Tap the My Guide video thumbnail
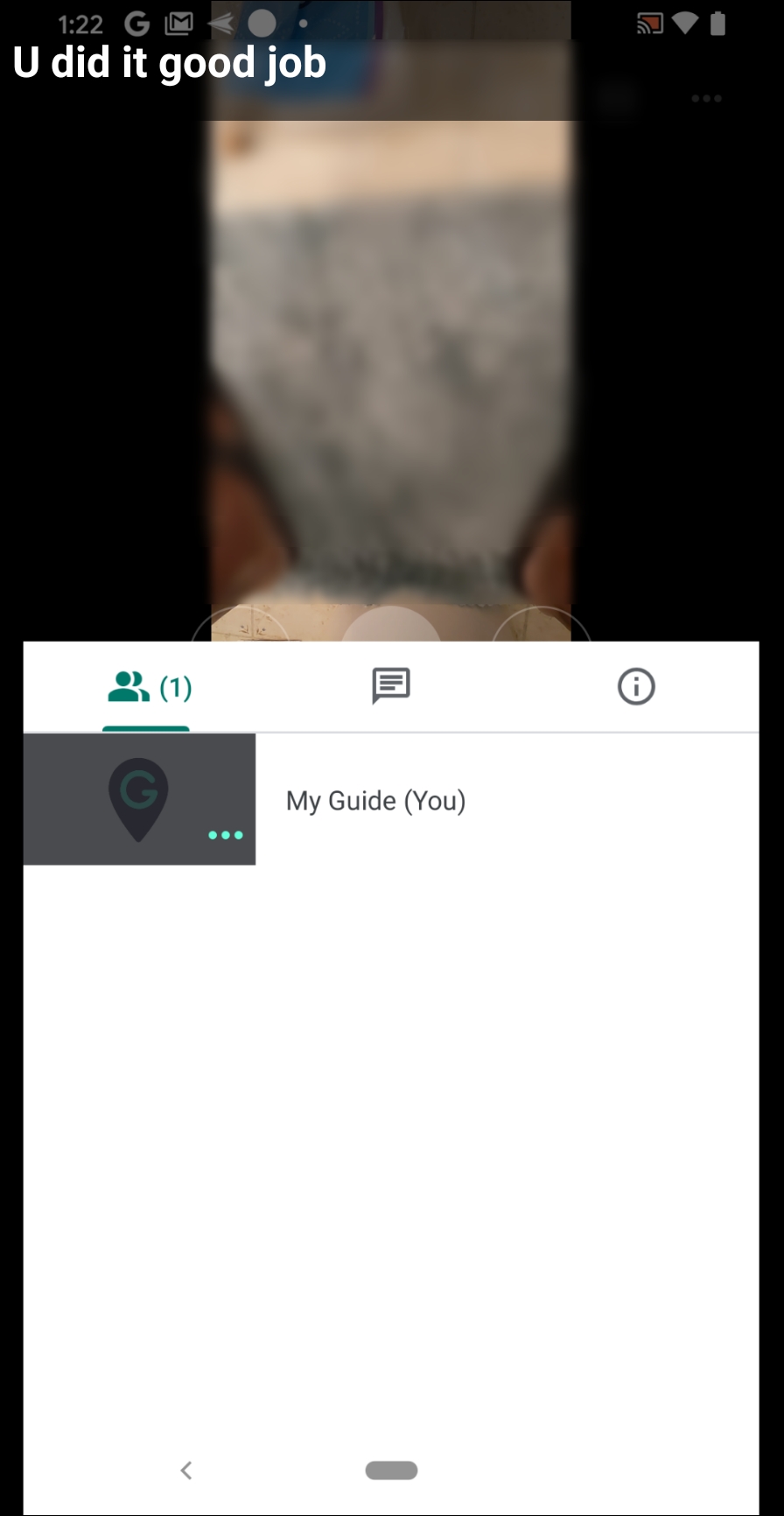Image resolution: width=784 pixels, height=1516 pixels. [x=139, y=798]
